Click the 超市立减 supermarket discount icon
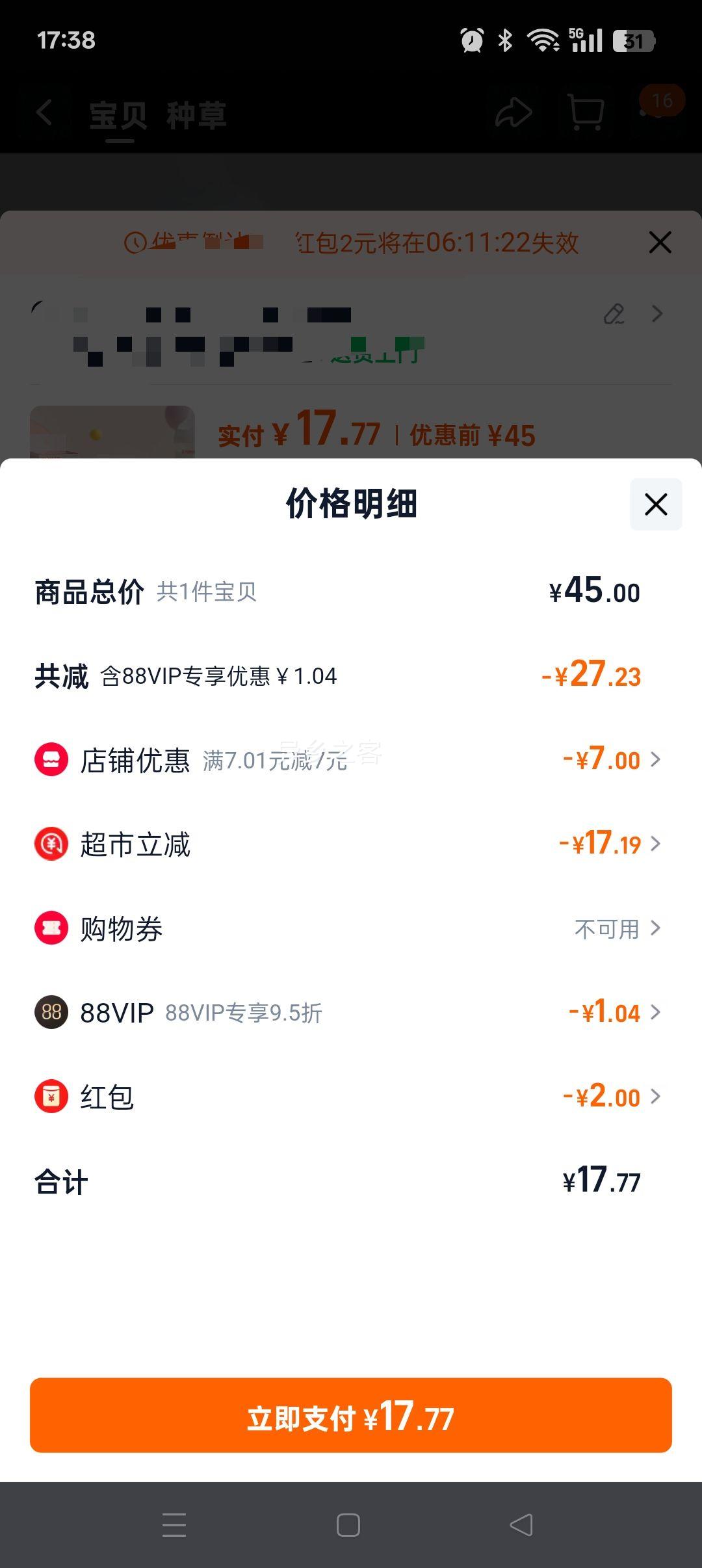Image resolution: width=702 pixels, height=1568 pixels. [52, 844]
